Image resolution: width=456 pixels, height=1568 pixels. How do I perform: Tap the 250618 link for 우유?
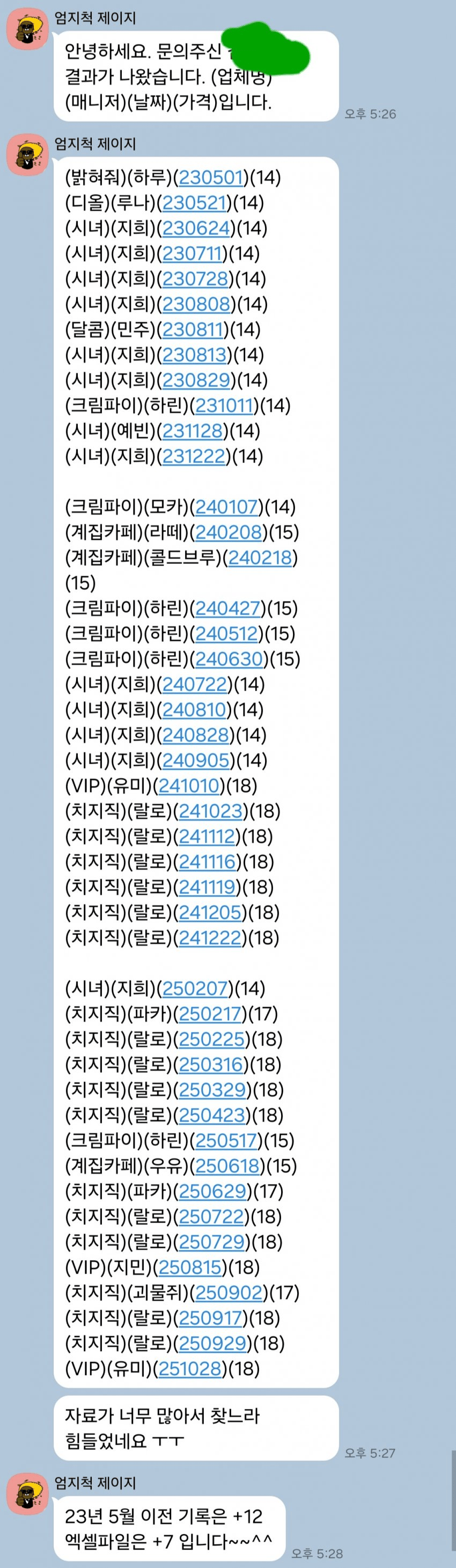coord(227,1166)
